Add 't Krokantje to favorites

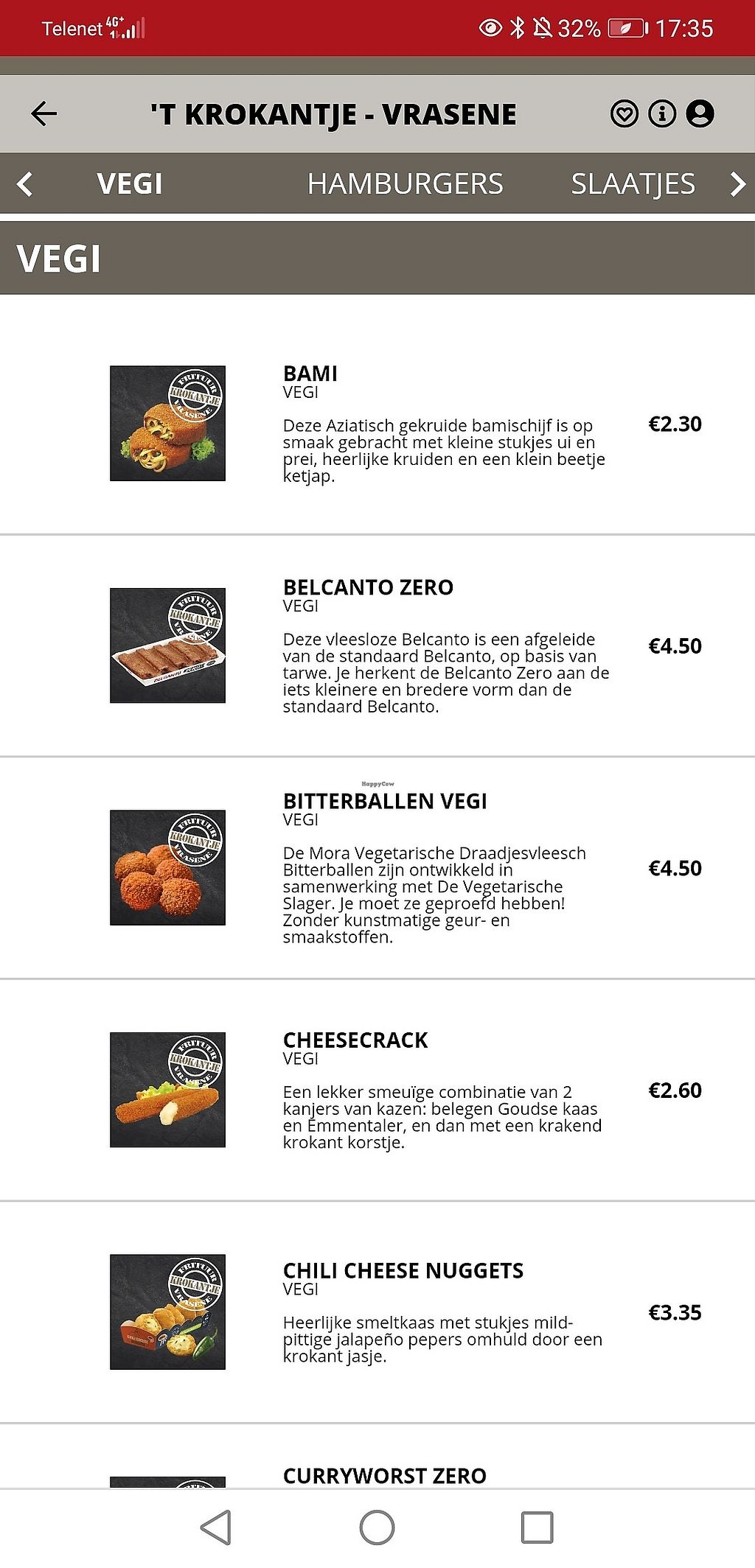[624, 113]
